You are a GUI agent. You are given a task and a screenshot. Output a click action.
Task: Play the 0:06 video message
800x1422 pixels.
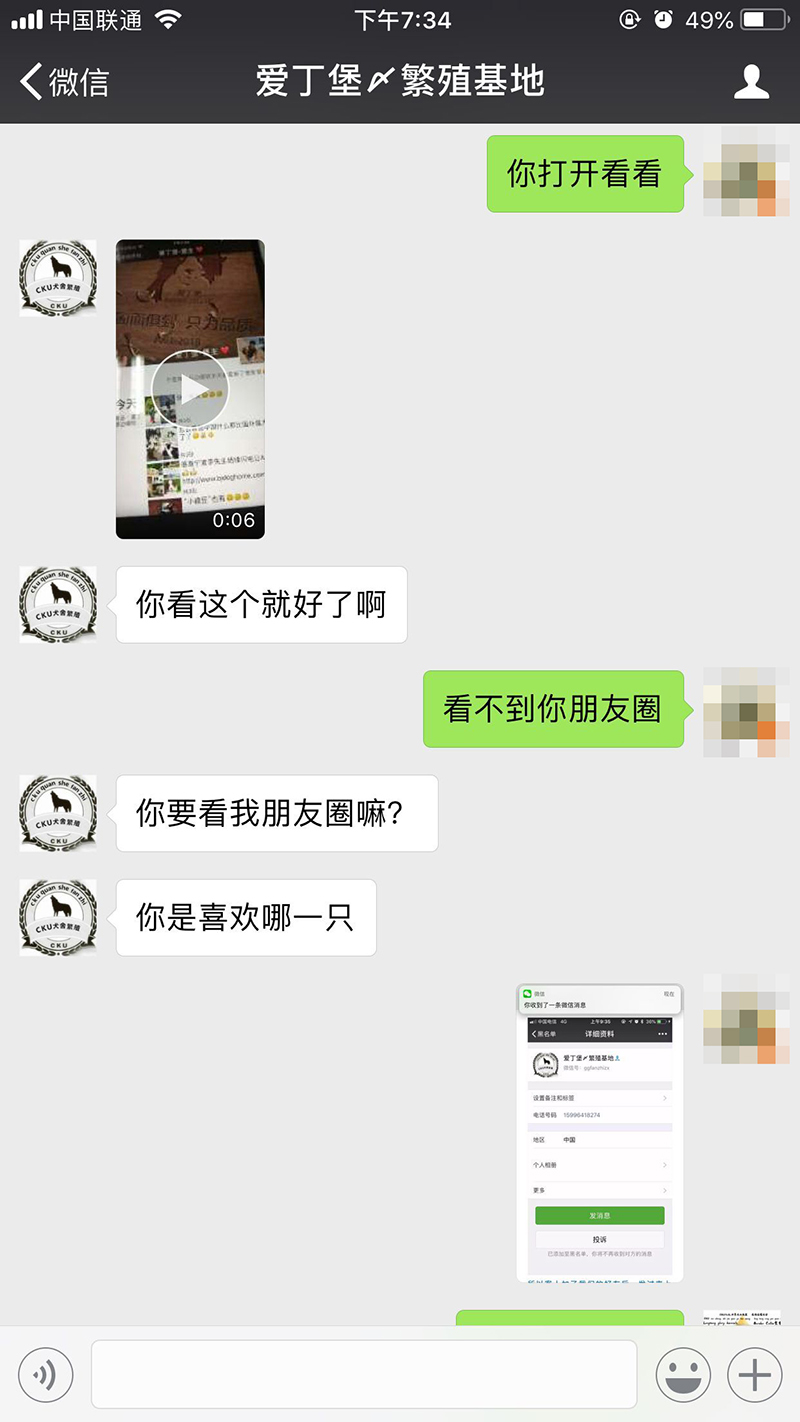pyautogui.click(x=190, y=389)
